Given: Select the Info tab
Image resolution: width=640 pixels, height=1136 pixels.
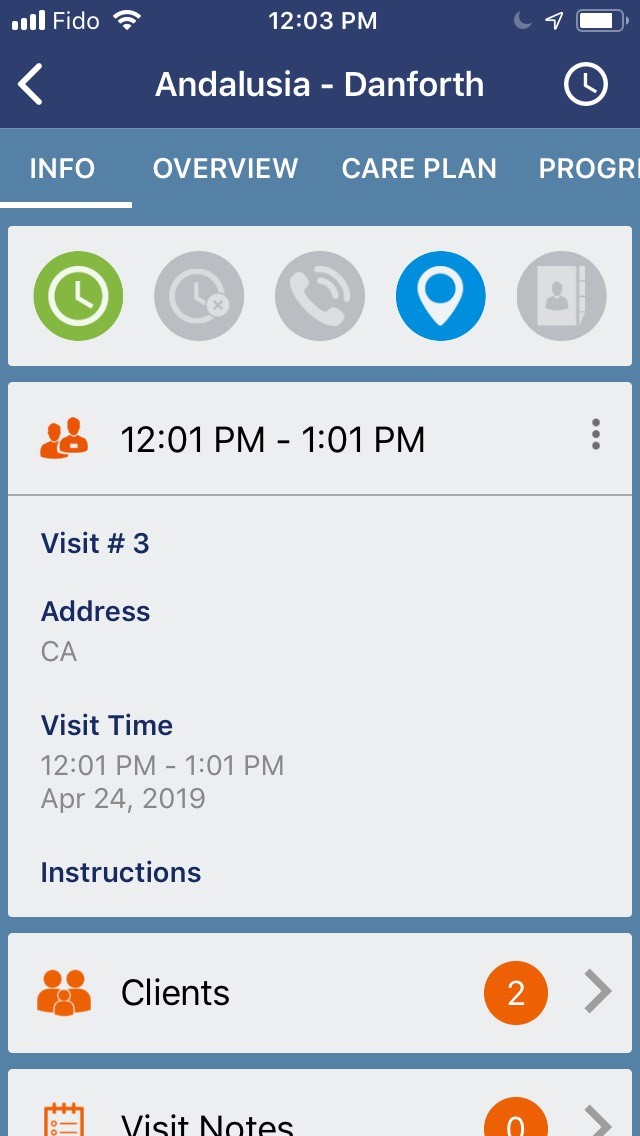Looking at the screenshot, I should coord(63,168).
